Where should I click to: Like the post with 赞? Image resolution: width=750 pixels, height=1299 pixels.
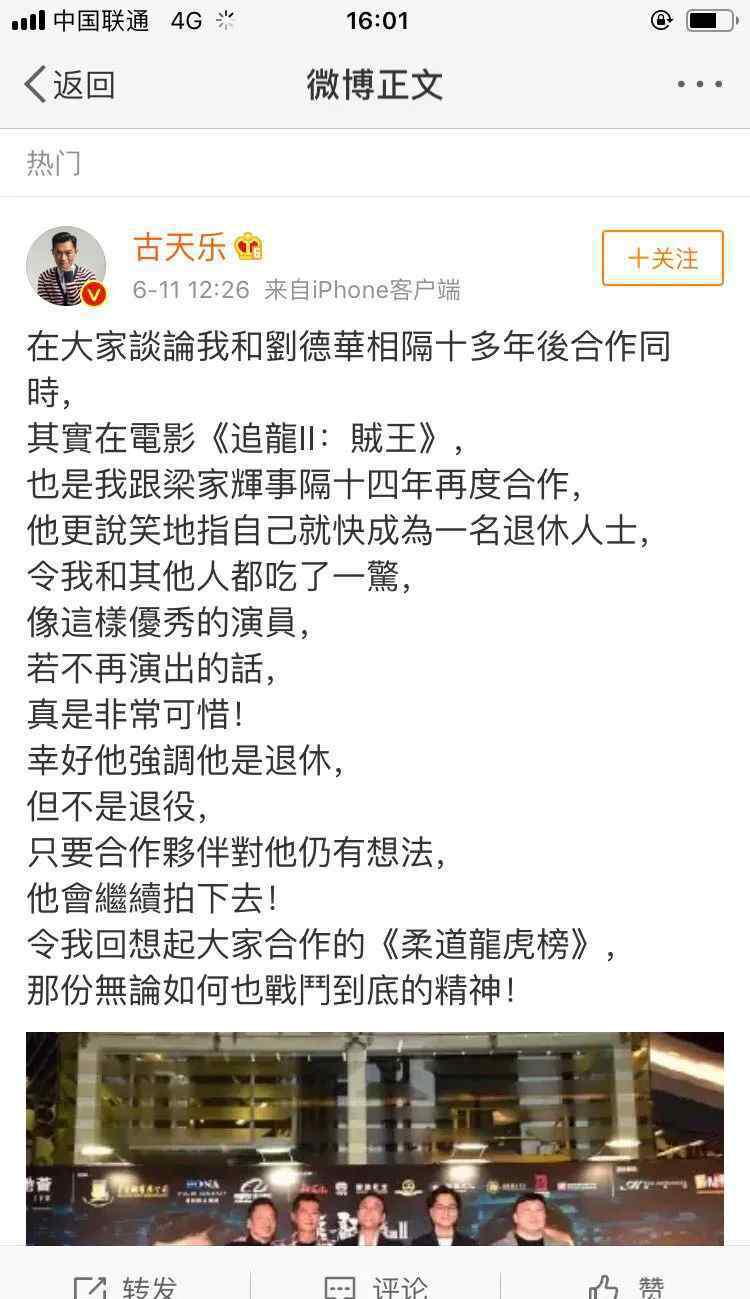tap(625, 1285)
